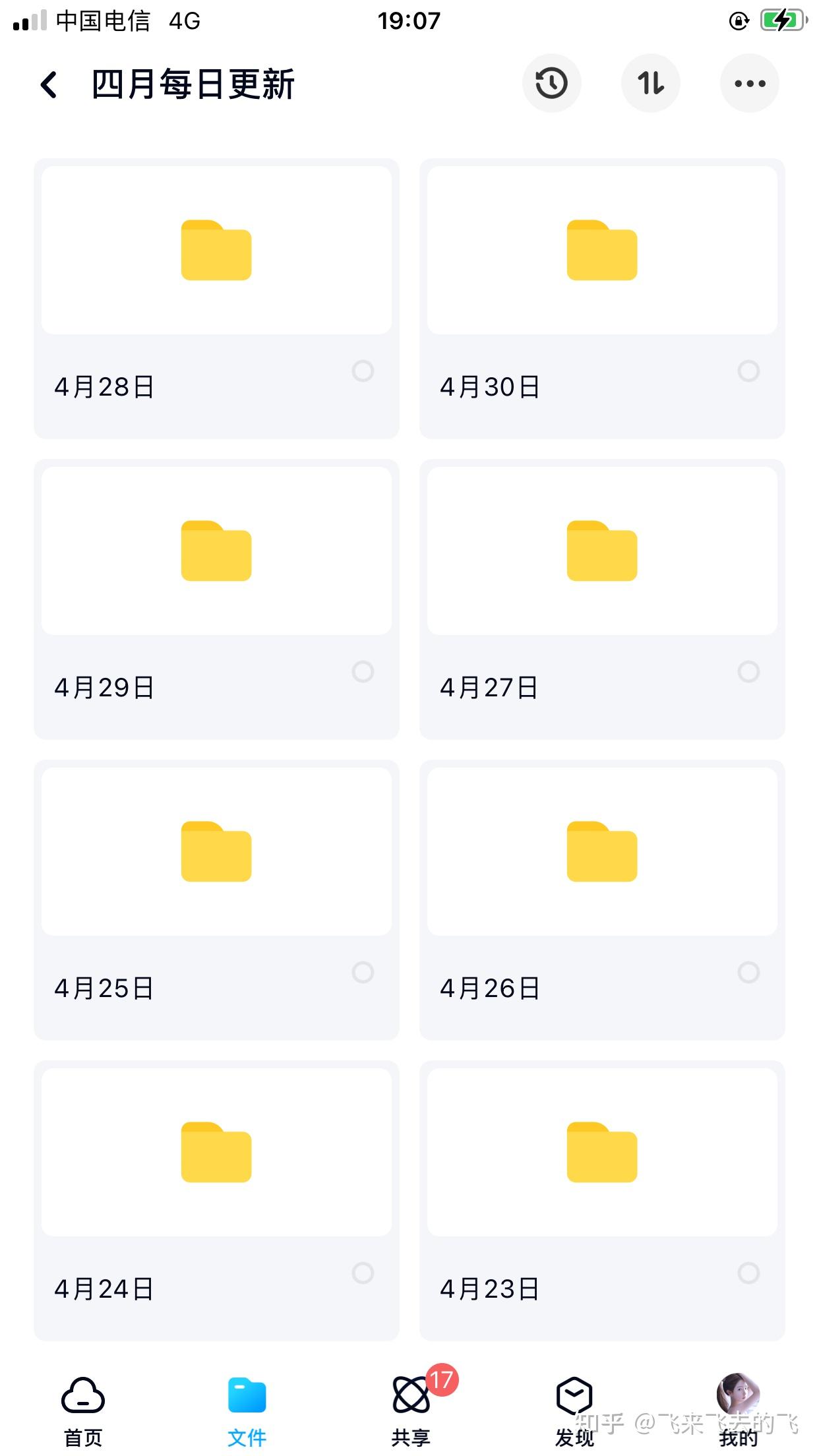This screenshot has height=1456, width=819.
Task: Open the three-dot overflow menu
Action: (x=749, y=84)
